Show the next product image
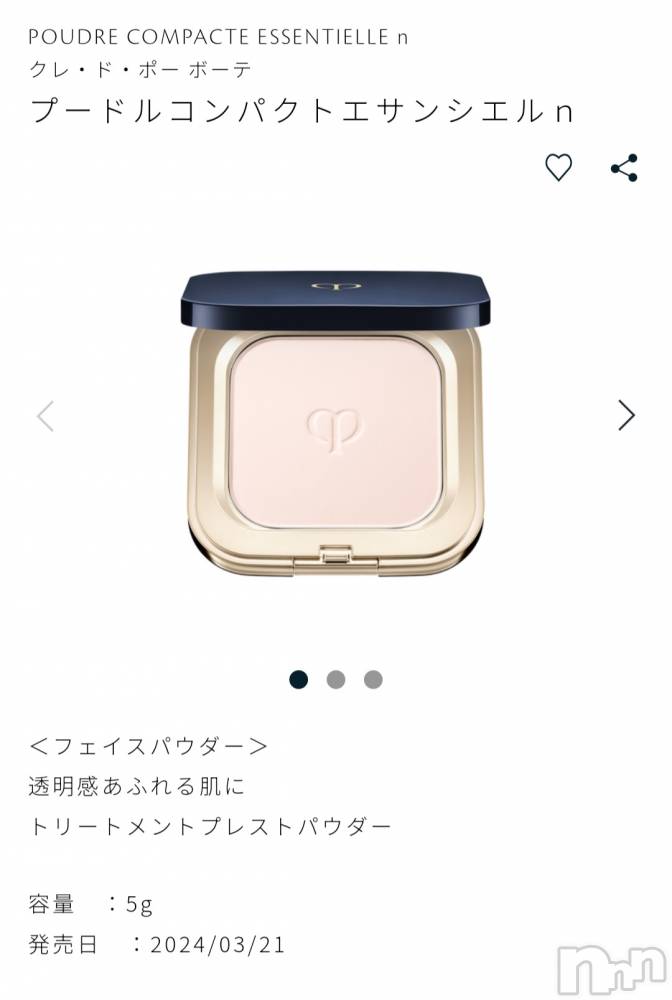Screen dimensions: 672x1000 [626, 415]
